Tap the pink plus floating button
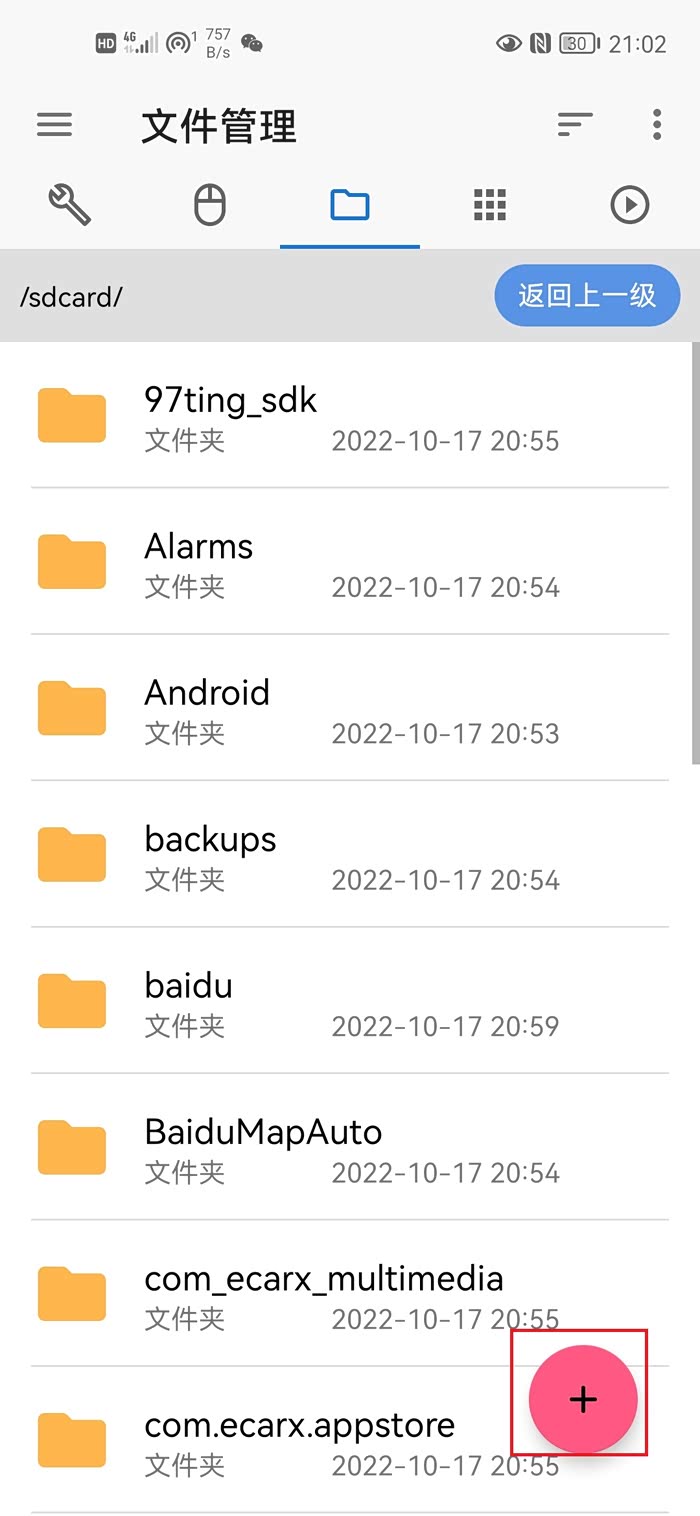This screenshot has height=1516, width=700. (x=583, y=1399)
